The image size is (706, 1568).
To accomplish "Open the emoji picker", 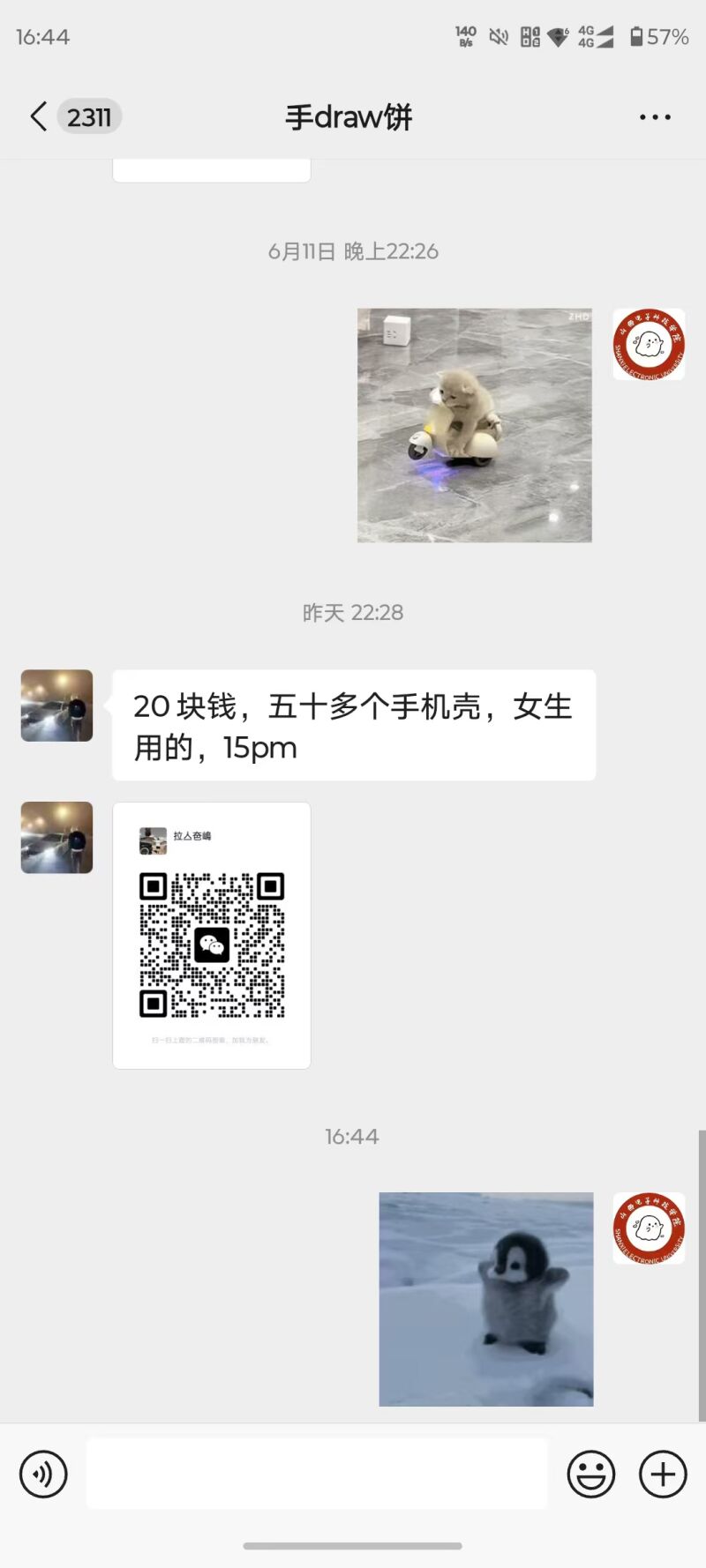I will pos(590,1474).
